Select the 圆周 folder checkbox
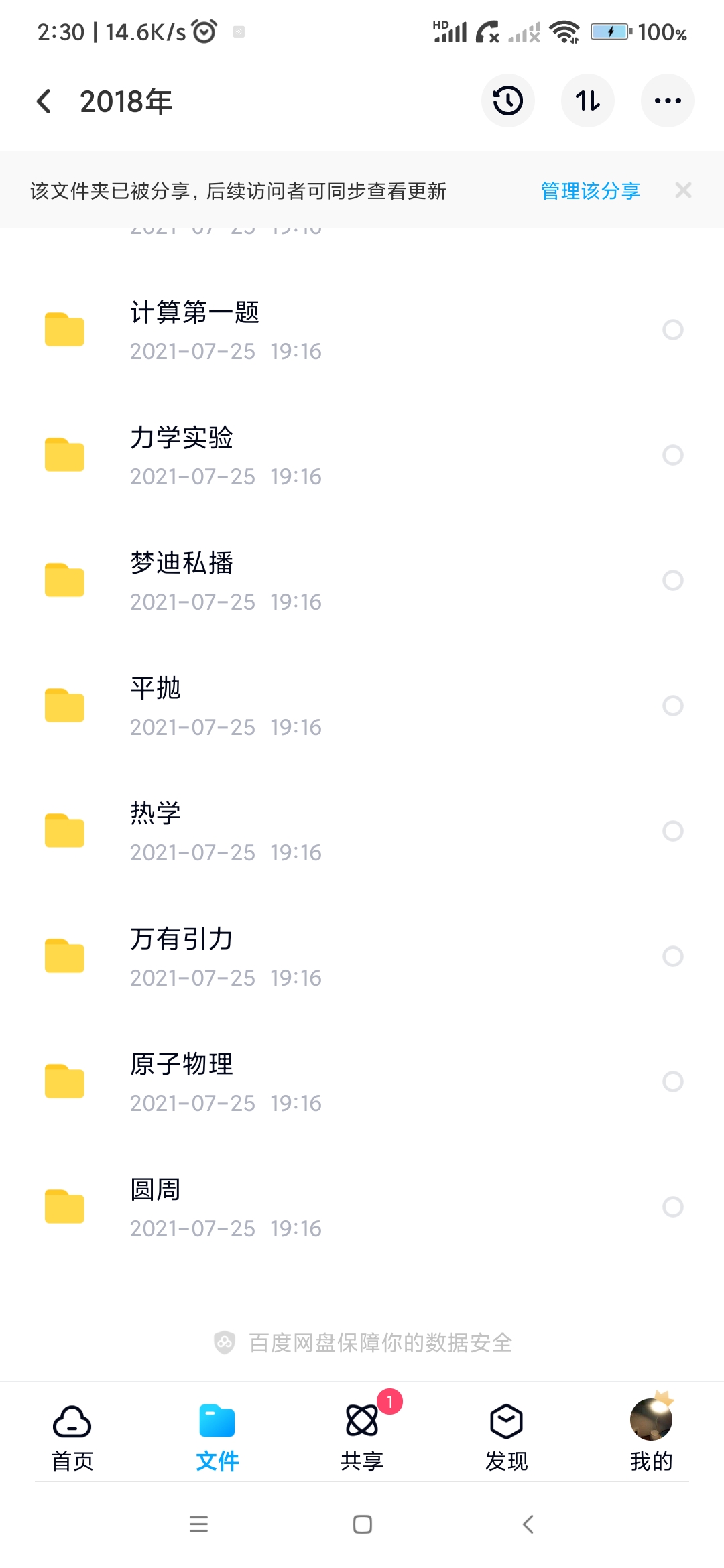The height and width of the screenshot is (1568, 724). click(x=672, y=1207)
